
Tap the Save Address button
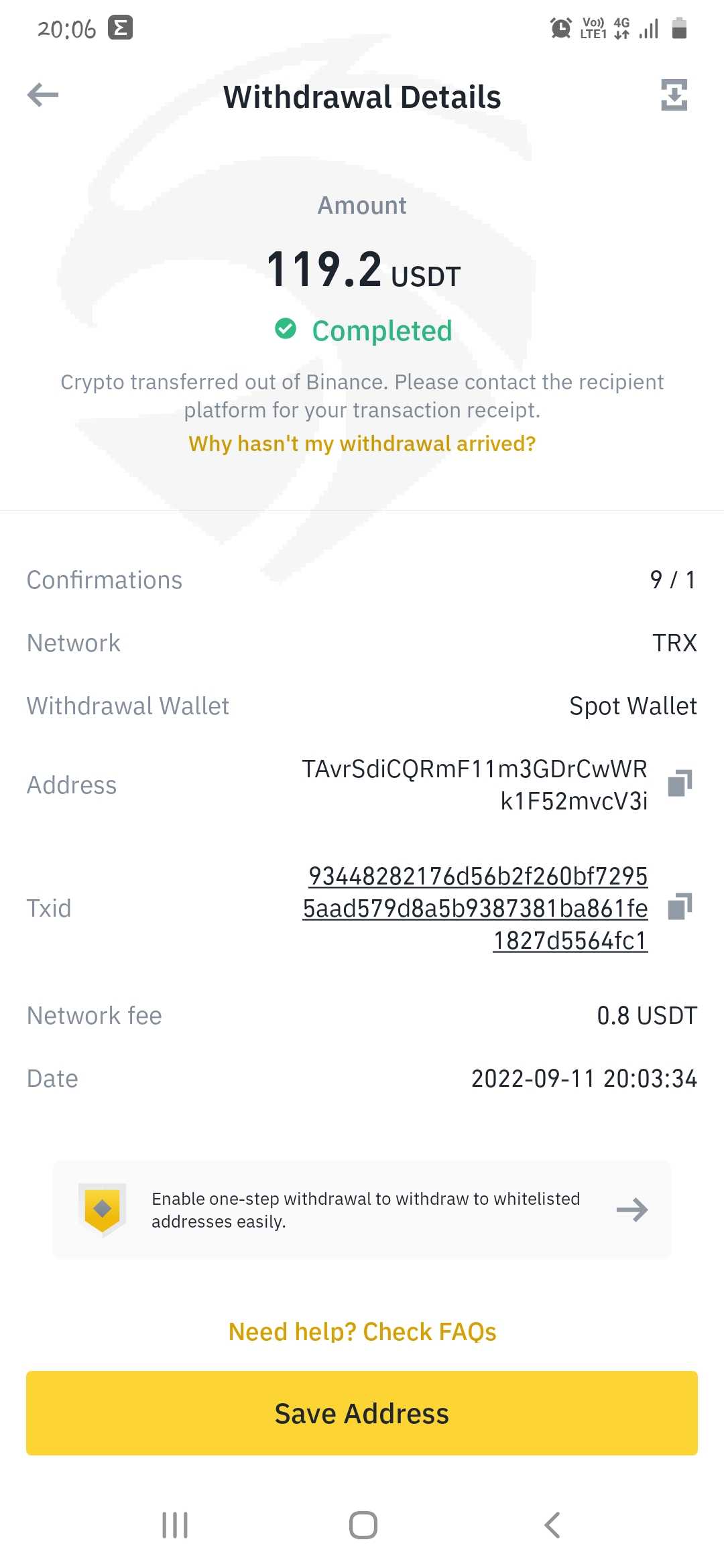[x=362, y=1413]
